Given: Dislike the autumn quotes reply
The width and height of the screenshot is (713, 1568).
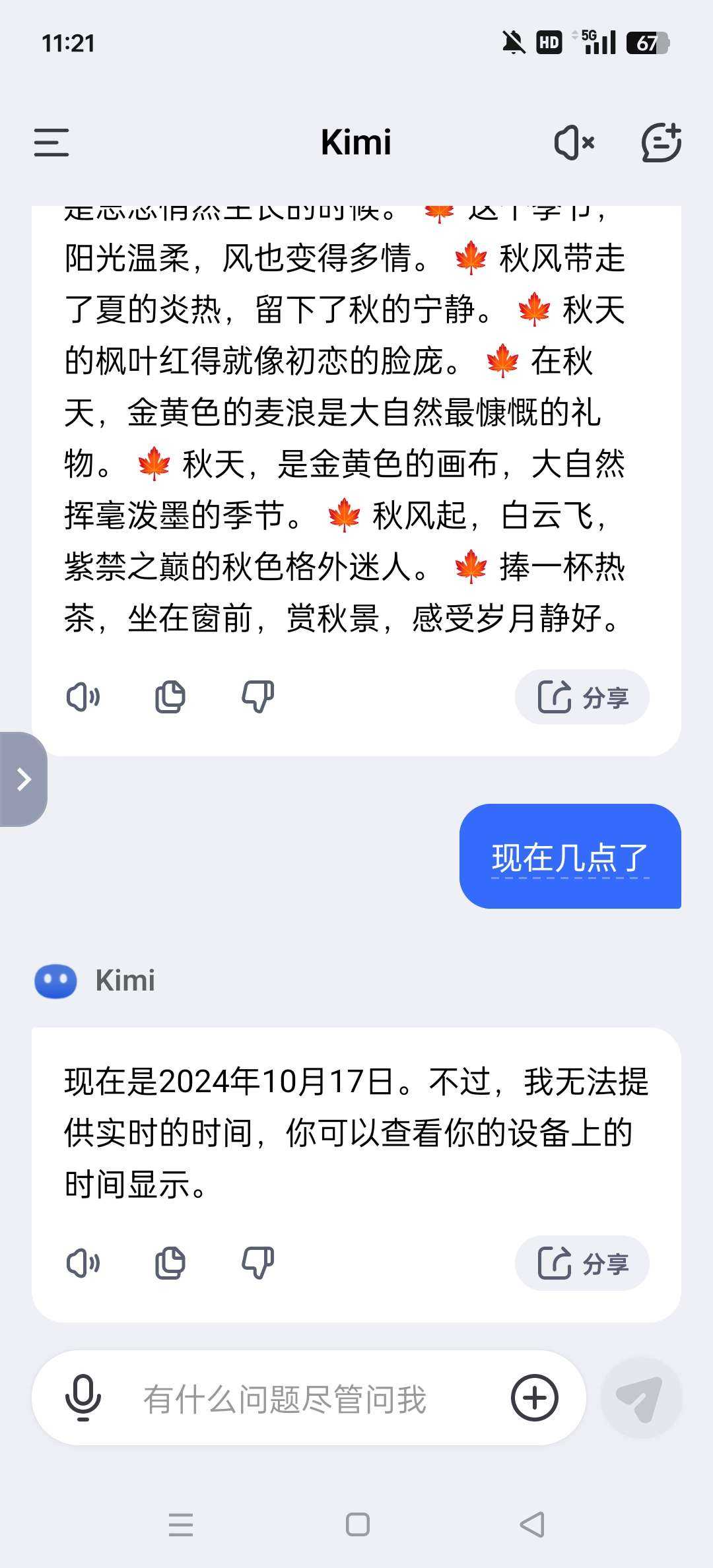Looking at the screenshot, I should coord(257,697).
